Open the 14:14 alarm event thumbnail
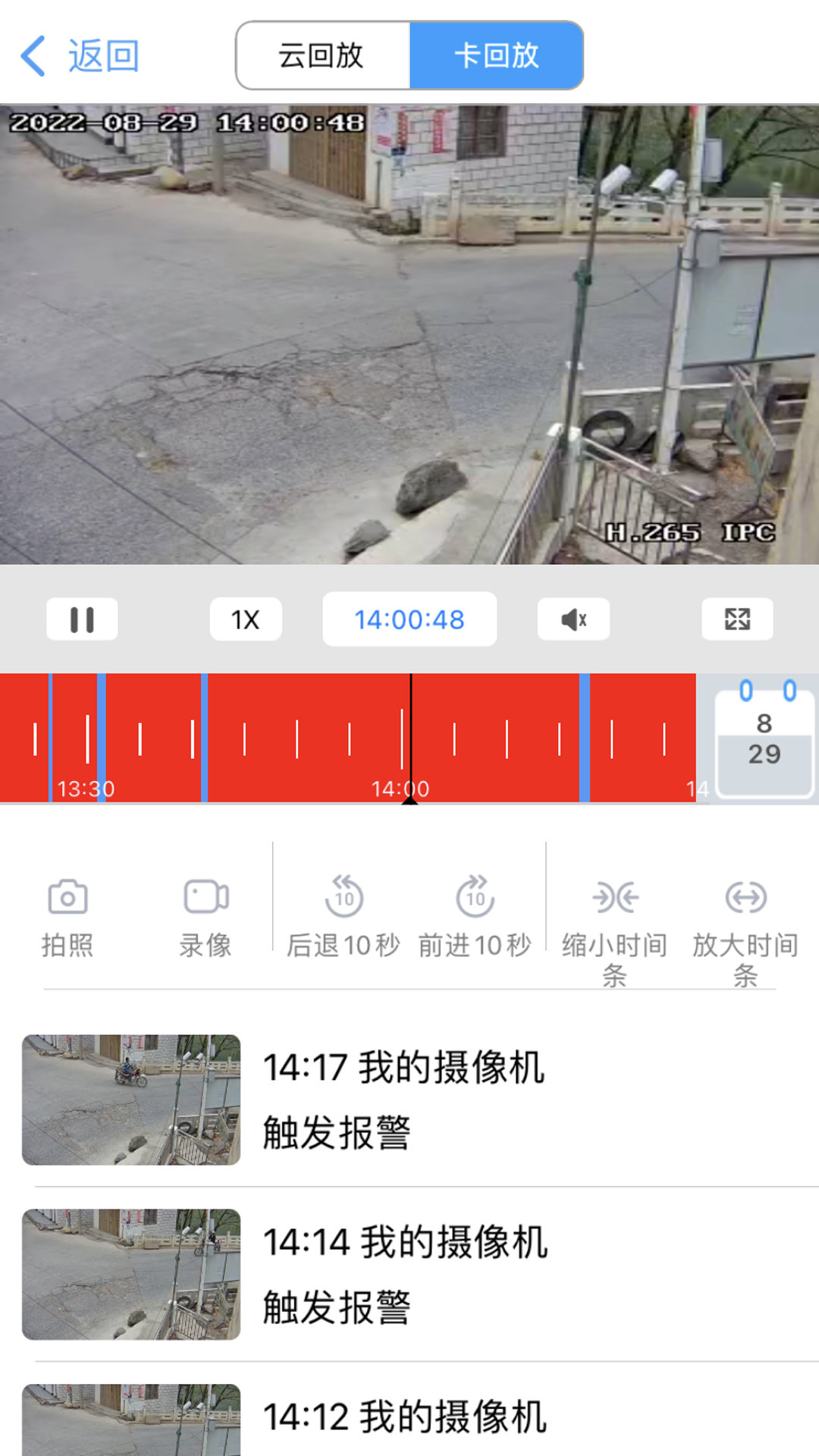 coord(130,1275)
